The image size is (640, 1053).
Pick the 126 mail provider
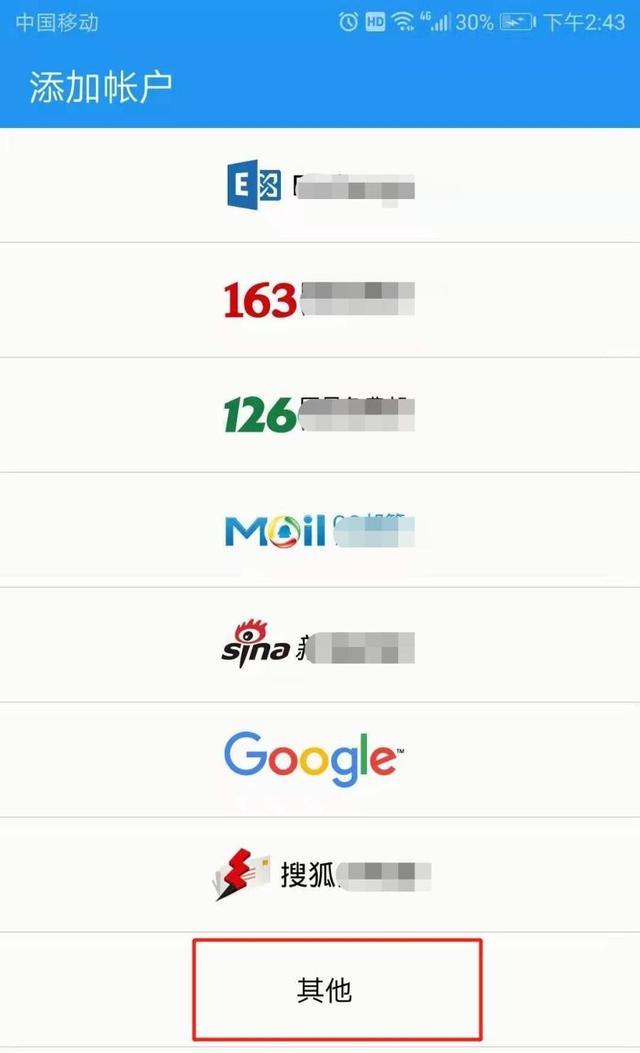[320, 415]
